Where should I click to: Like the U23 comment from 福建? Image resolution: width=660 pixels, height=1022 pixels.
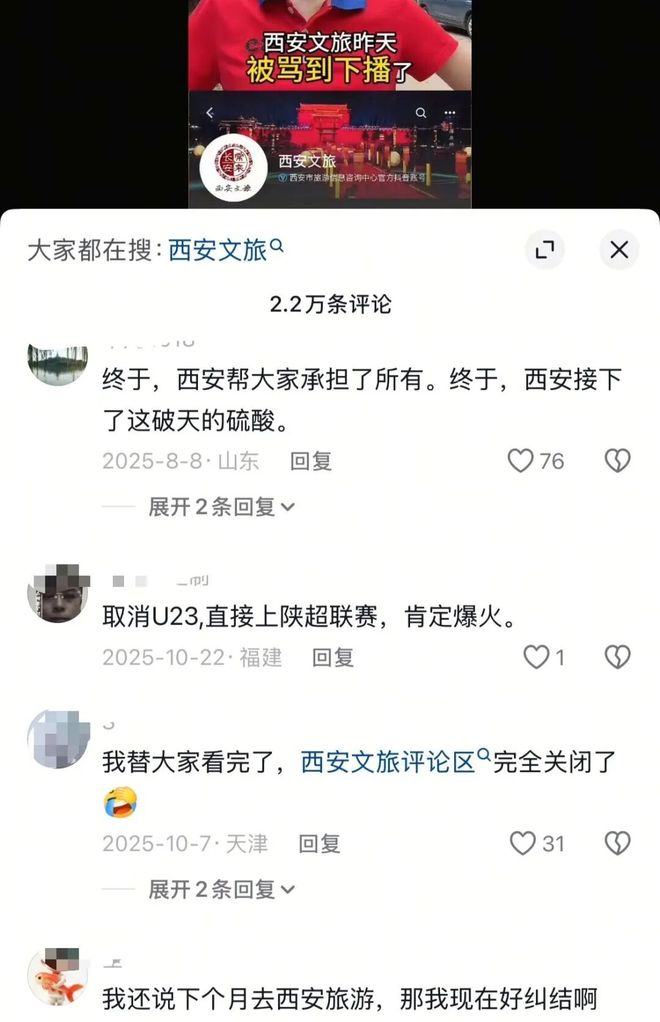(x=537, y=657)
